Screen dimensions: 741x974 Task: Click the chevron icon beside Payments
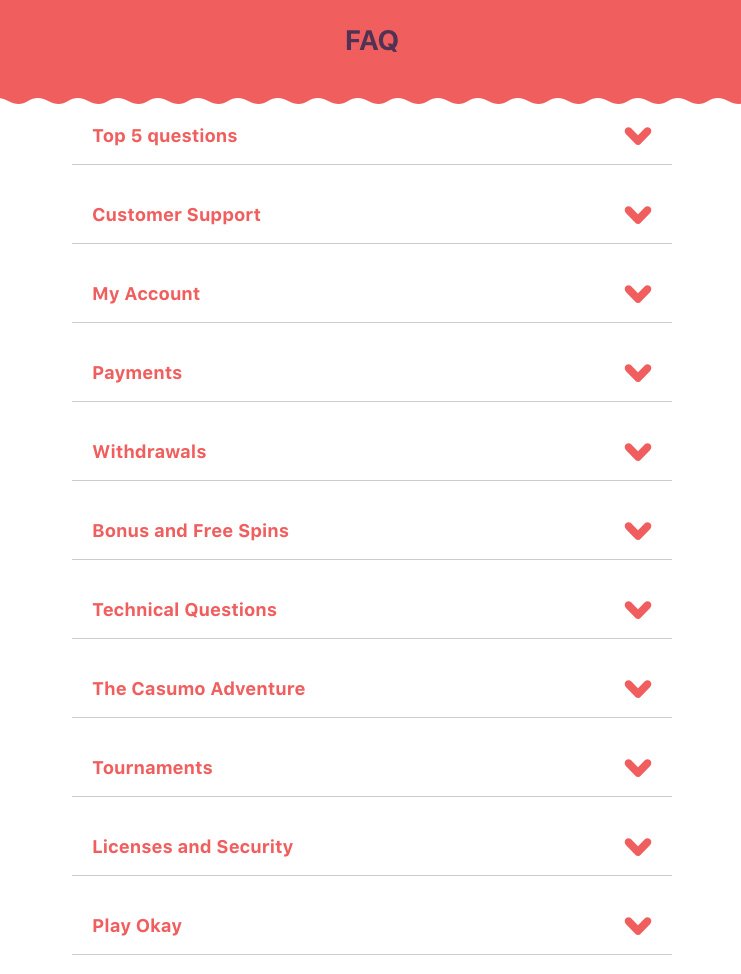637,373
